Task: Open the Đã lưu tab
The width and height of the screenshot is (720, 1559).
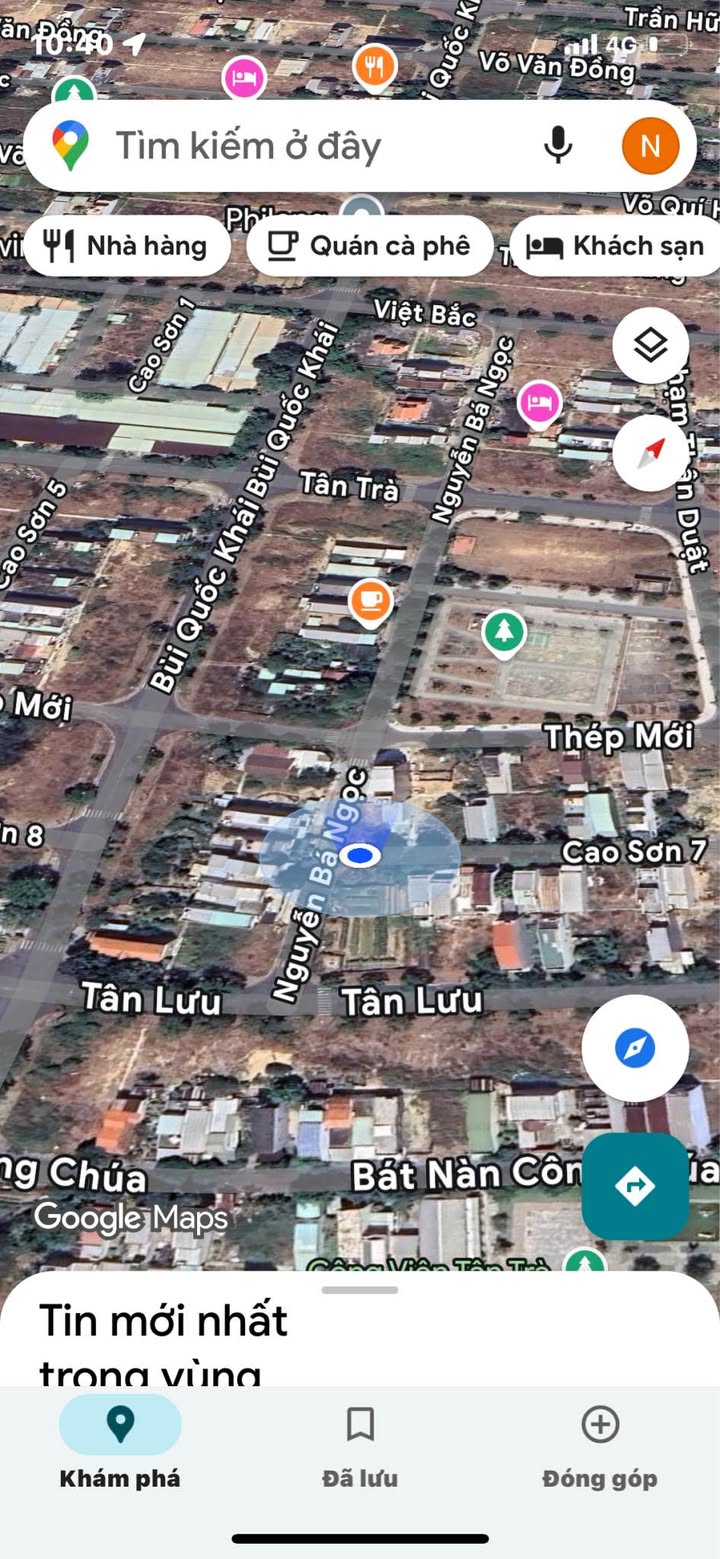Action: coord(360,1442)
